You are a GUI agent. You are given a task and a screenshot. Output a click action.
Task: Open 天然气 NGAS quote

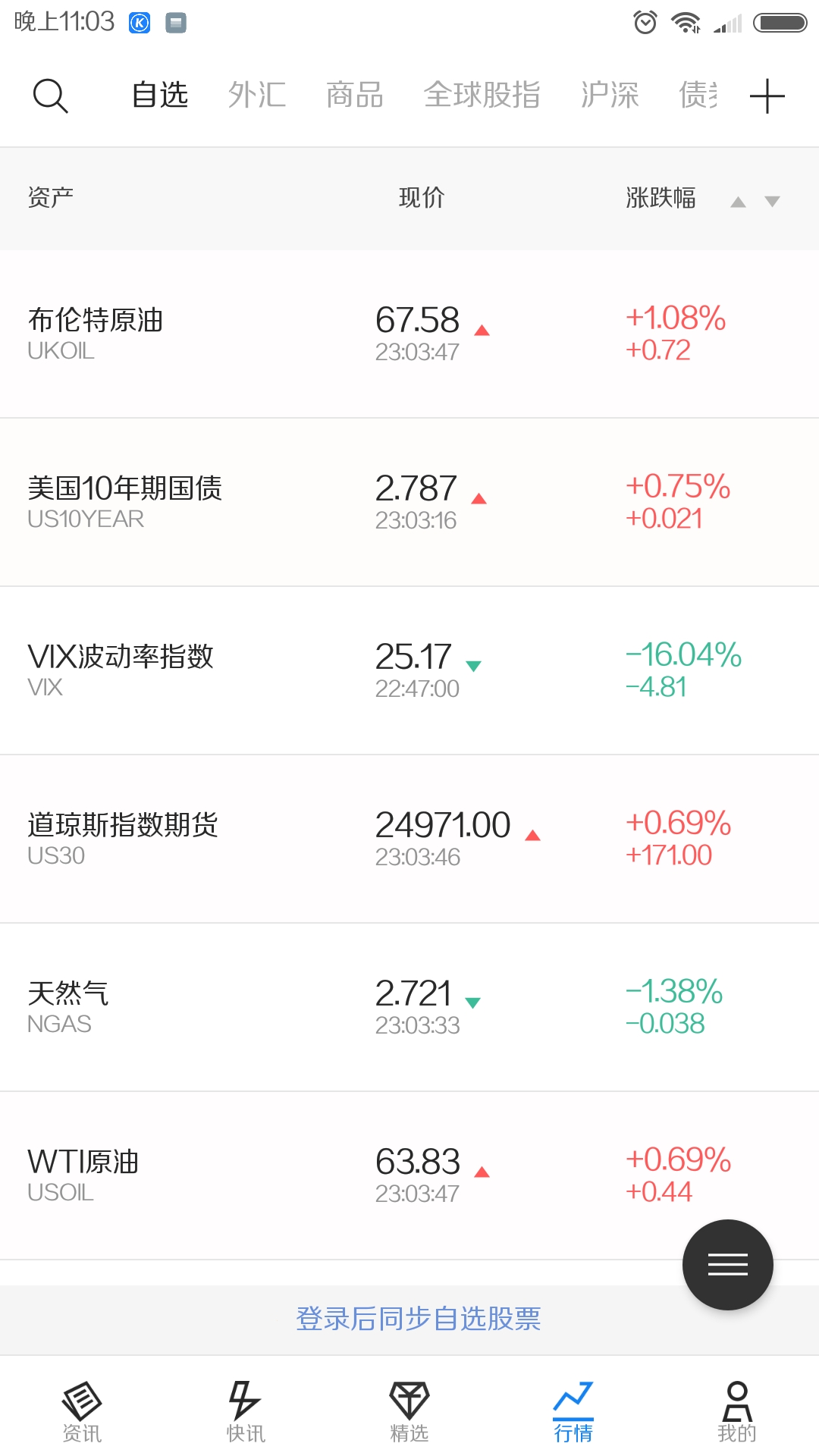(409, 1008)
